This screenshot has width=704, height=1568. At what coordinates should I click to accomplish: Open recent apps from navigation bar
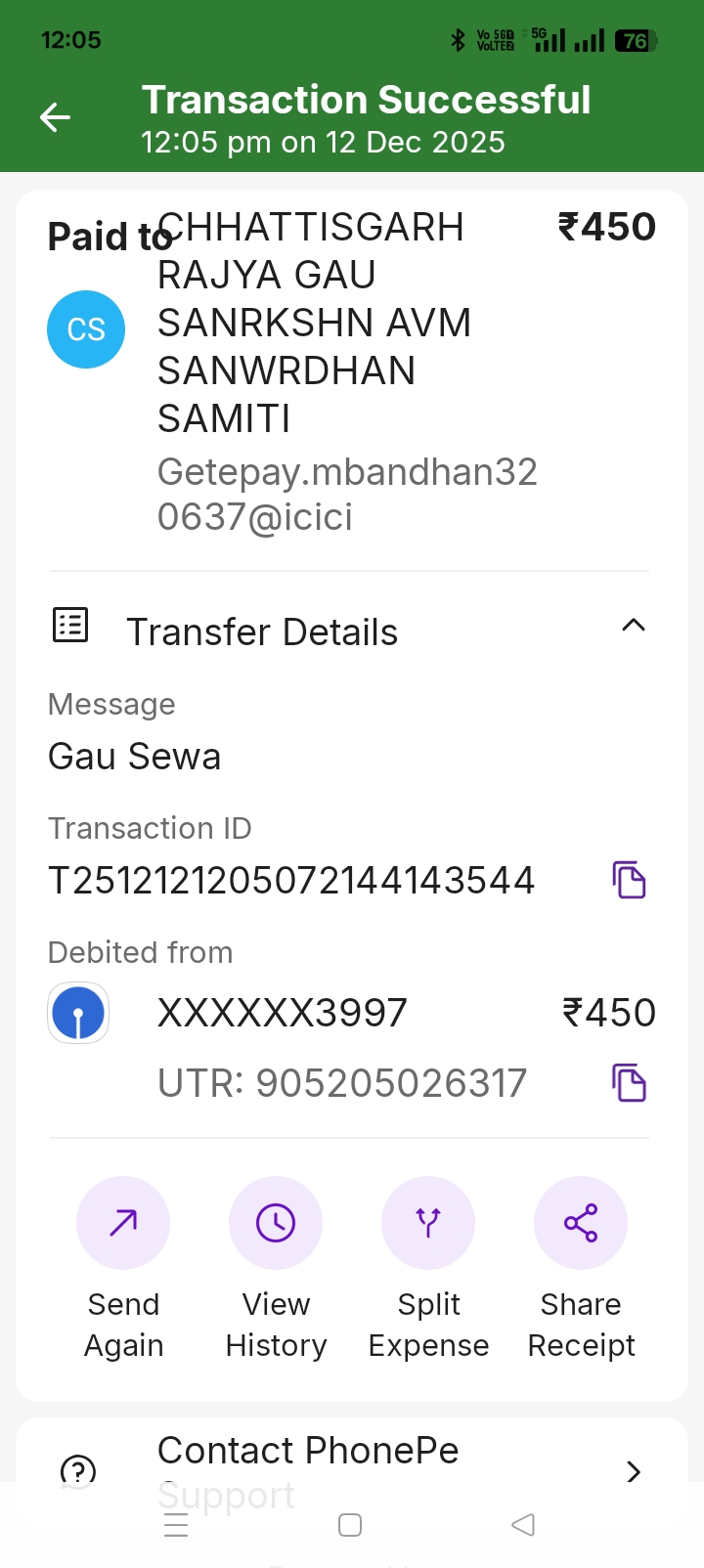click(x=176, y=1525)
